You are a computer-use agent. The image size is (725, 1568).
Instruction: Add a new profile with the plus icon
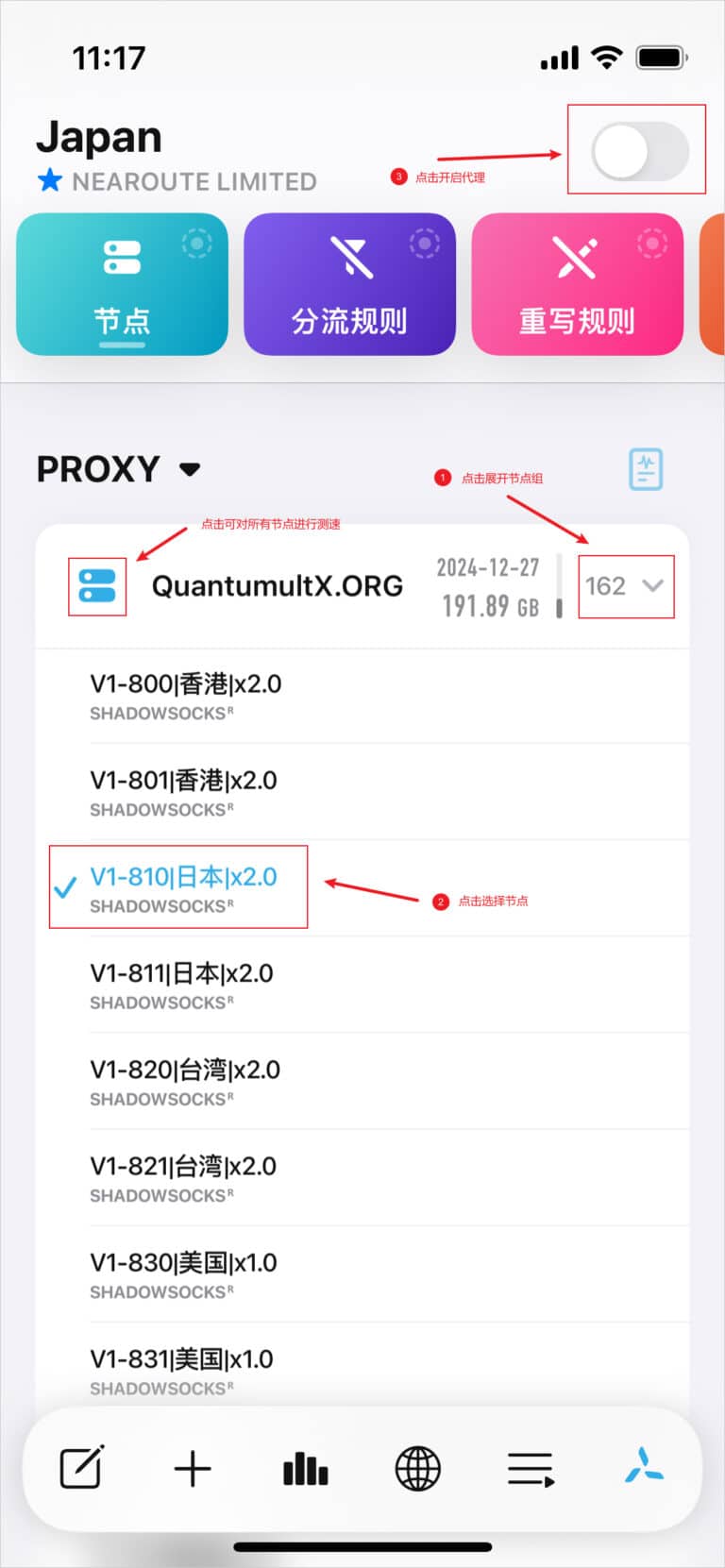pos(193,1468)
